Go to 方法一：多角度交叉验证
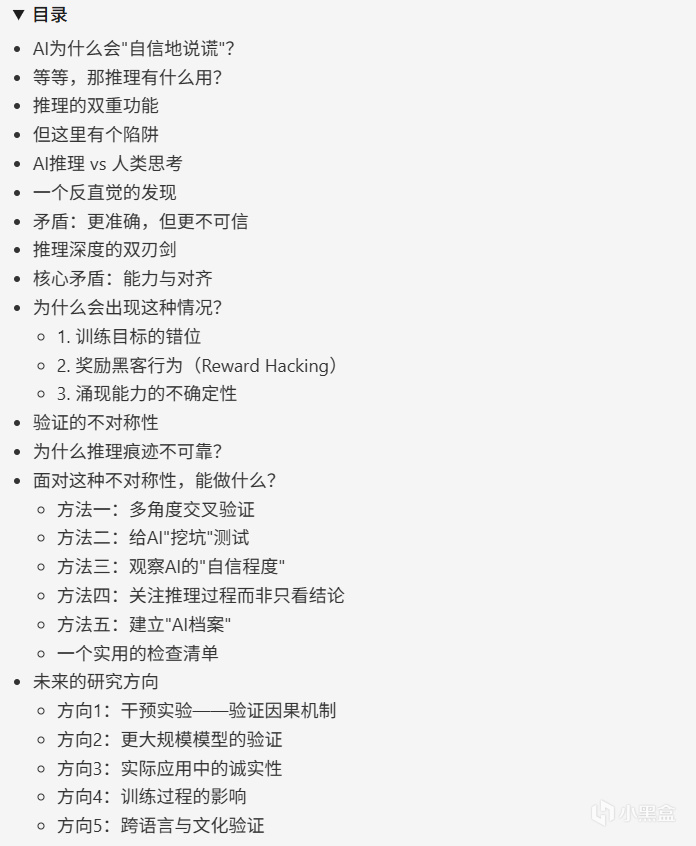 [x=156, y=510]
